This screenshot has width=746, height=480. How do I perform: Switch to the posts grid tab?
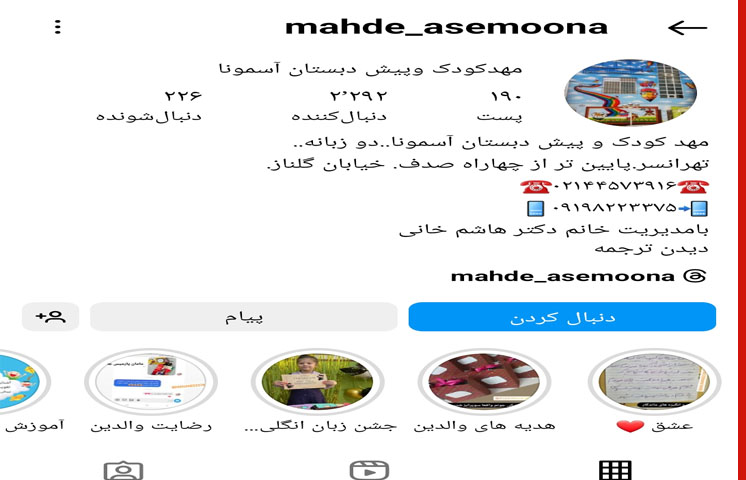click(x=614, y=470)
